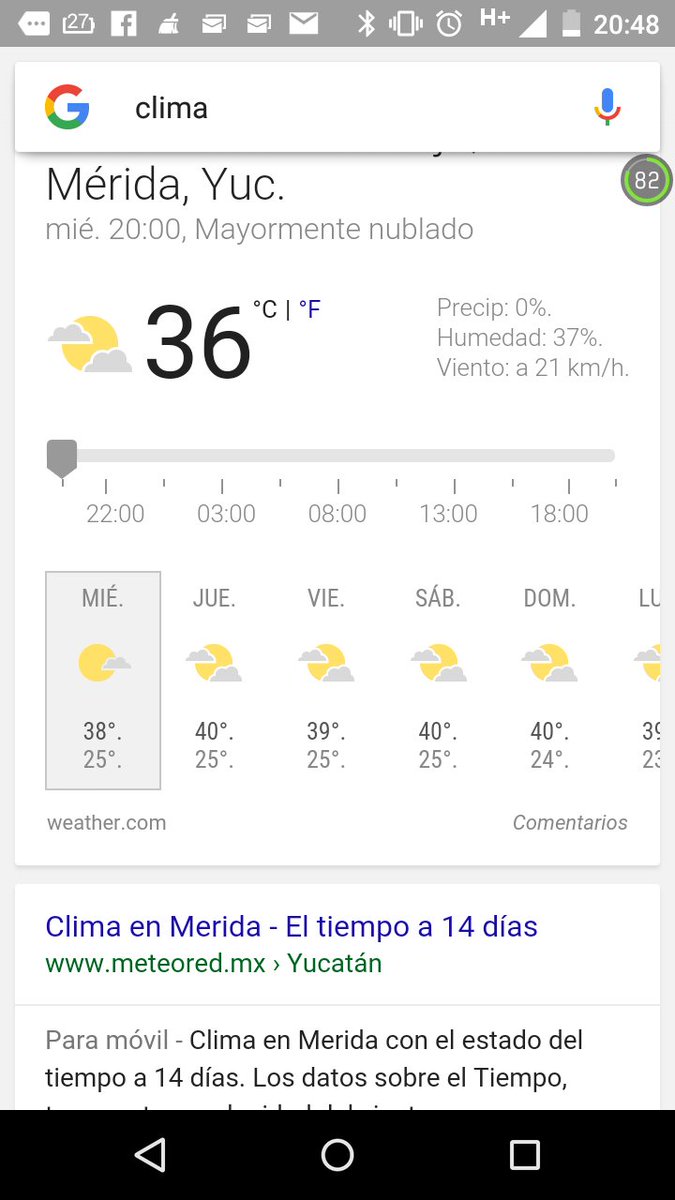
Task: View the SÁB. day forecast
Action: pos(438,680)
